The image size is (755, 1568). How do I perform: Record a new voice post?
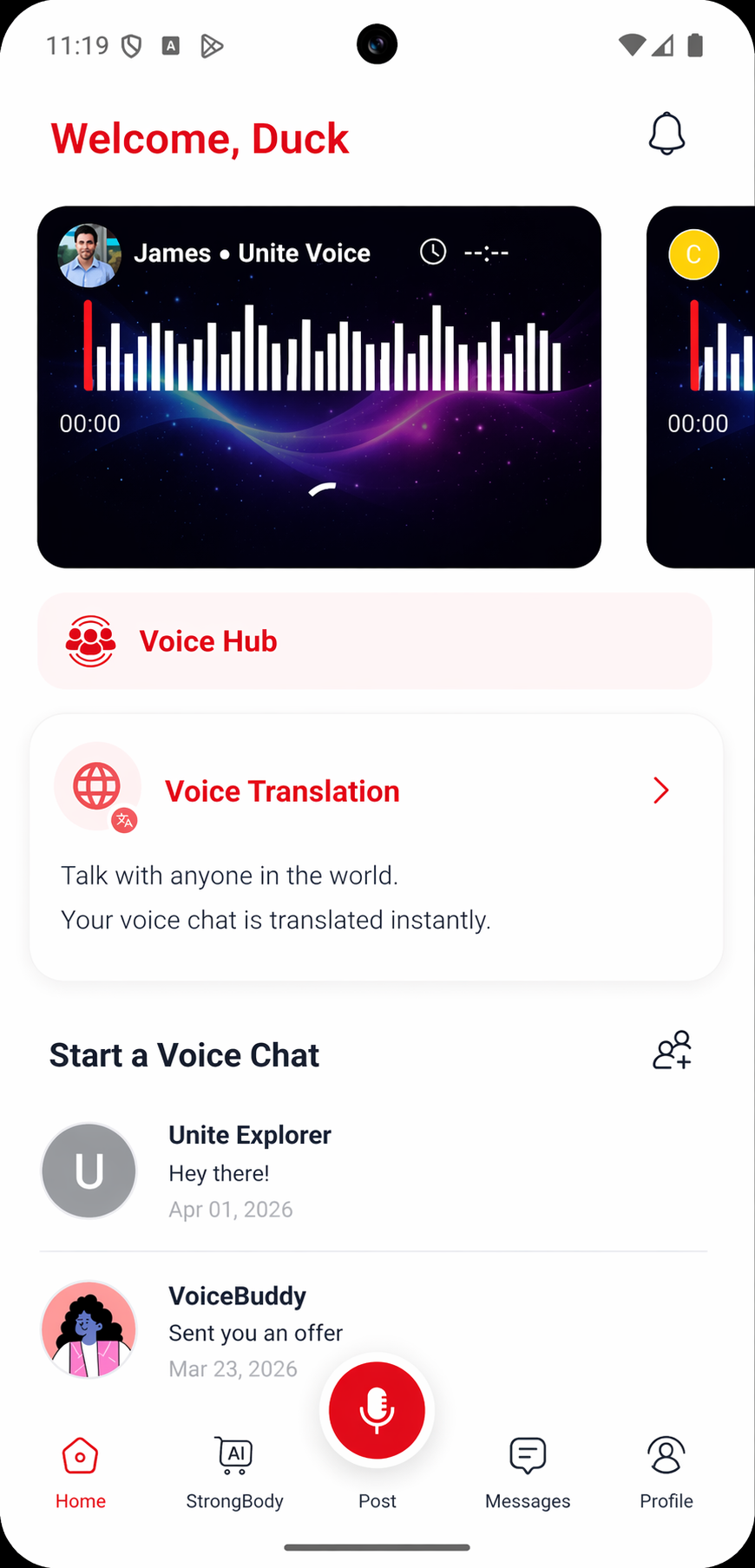pos(377,1410)
